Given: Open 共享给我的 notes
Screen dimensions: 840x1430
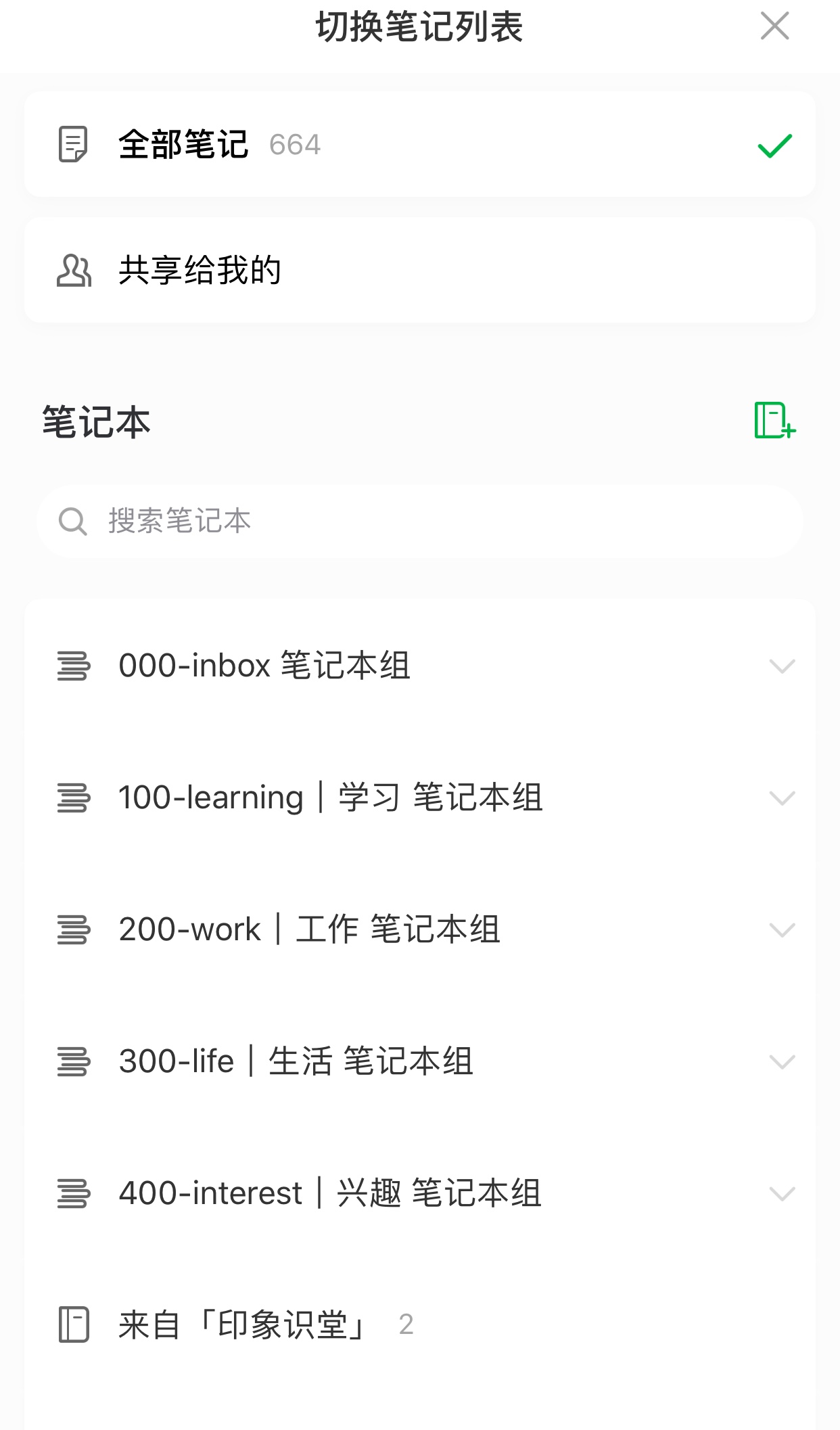Looking at the screenshot, I should click(x=419, y=270).
